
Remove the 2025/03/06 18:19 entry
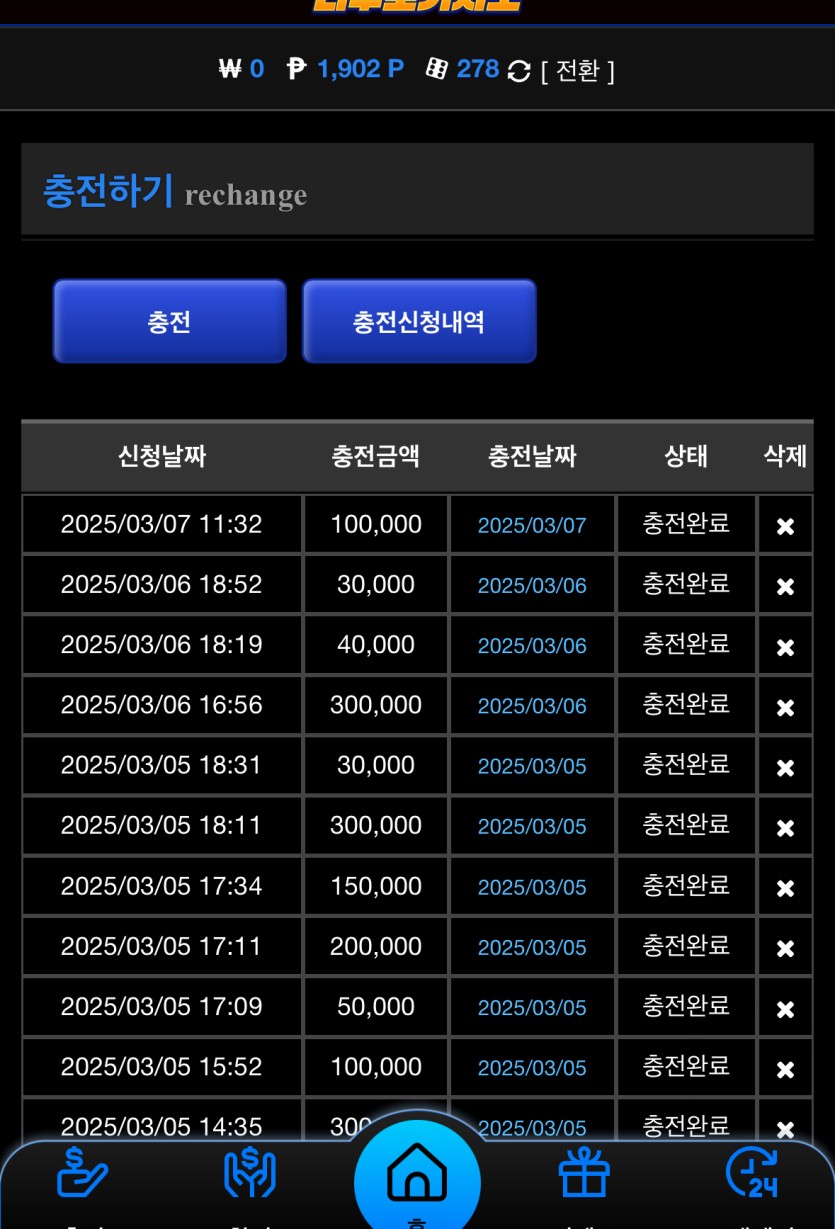(785, 646)
